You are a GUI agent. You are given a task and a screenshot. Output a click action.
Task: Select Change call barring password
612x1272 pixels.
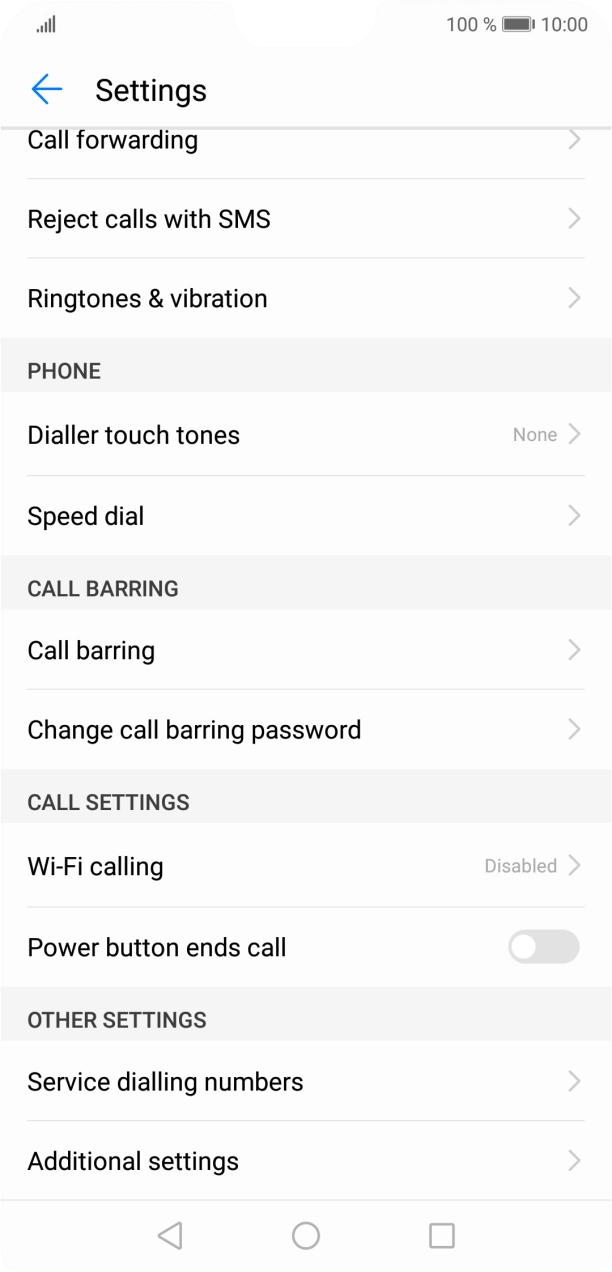point(306,730)
